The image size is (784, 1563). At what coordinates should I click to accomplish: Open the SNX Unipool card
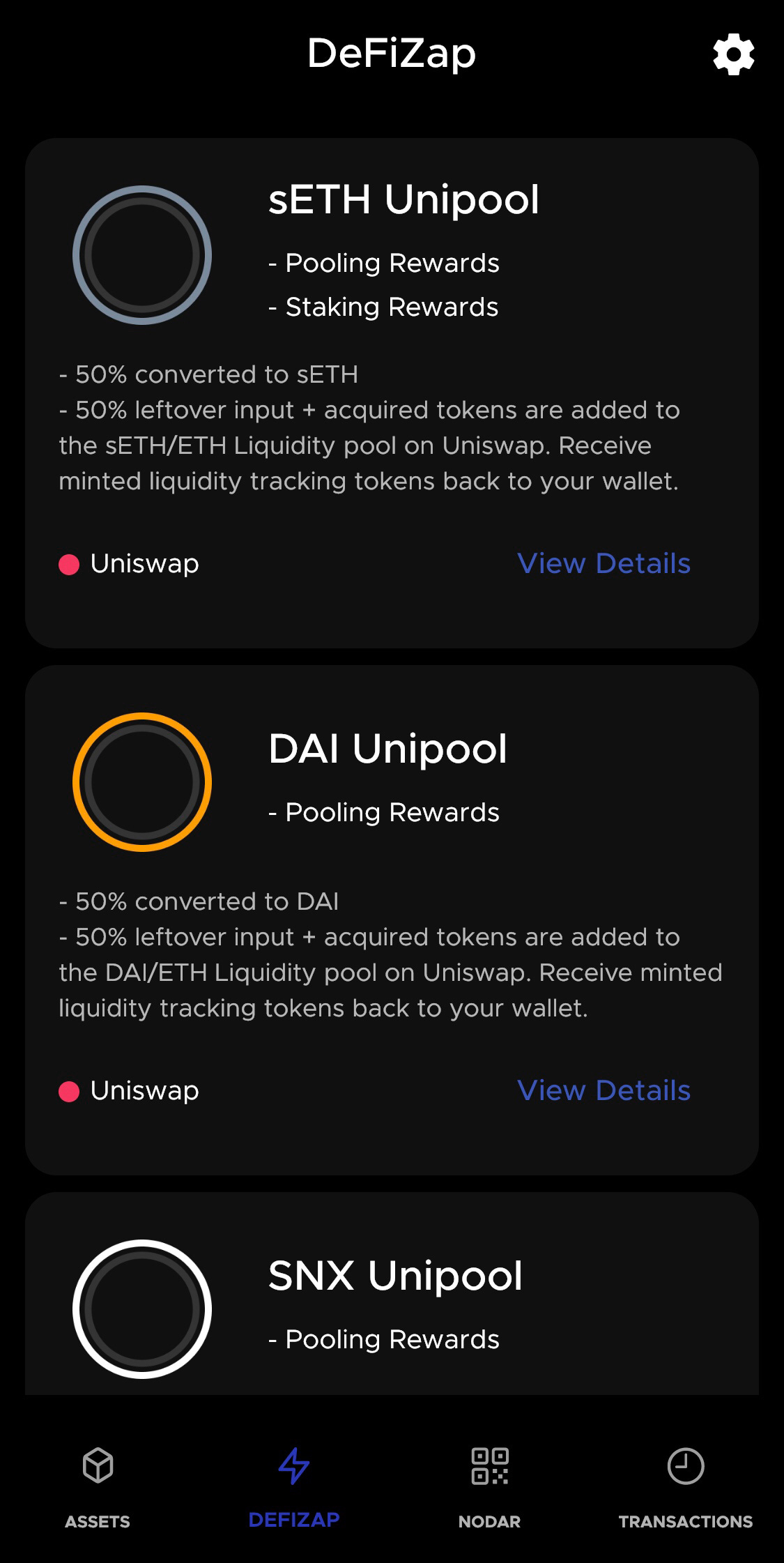(x=392, y=1293)
